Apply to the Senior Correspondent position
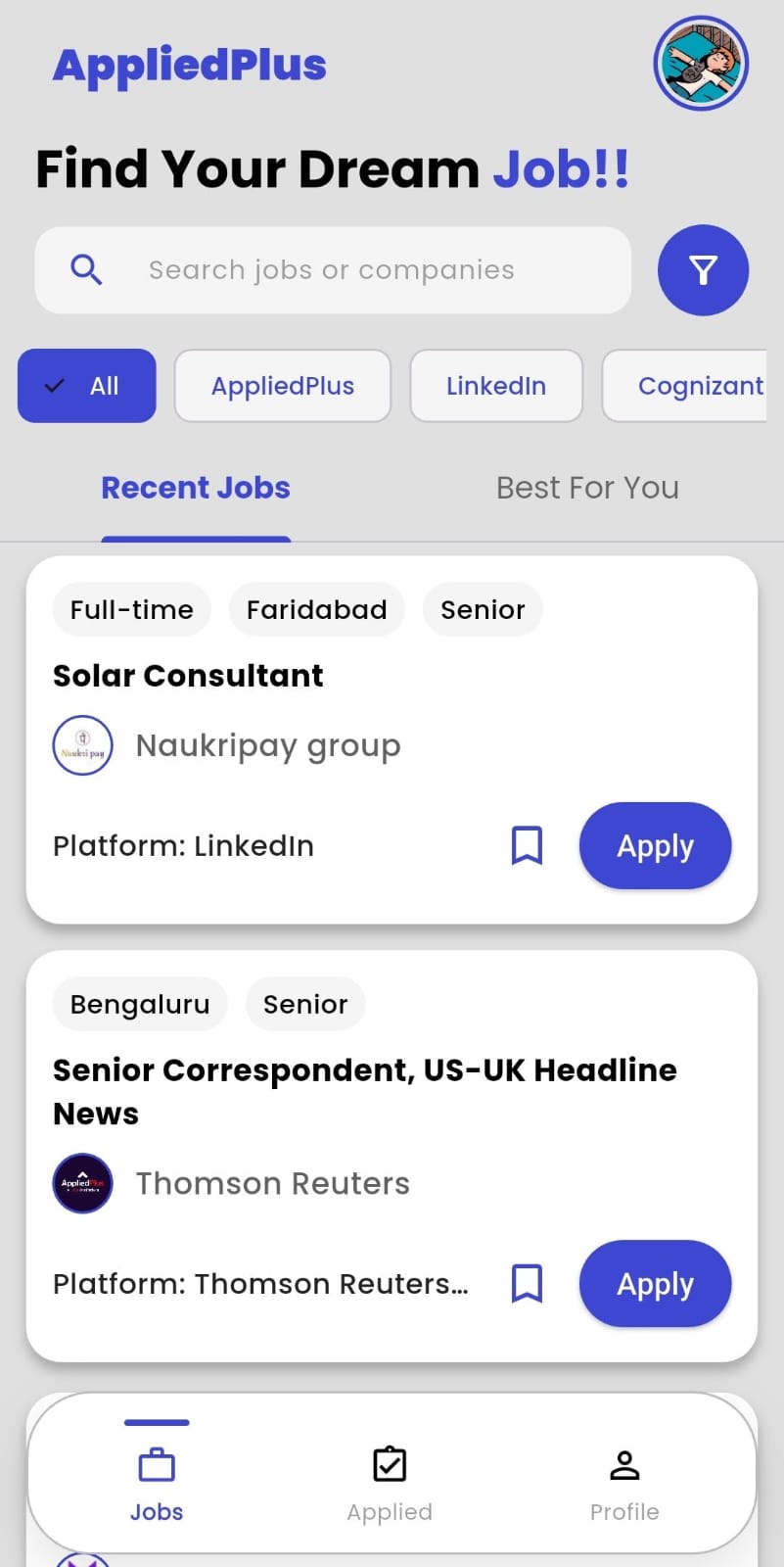Viewport: 784px width, 1567px height. tap(654, 1284)
